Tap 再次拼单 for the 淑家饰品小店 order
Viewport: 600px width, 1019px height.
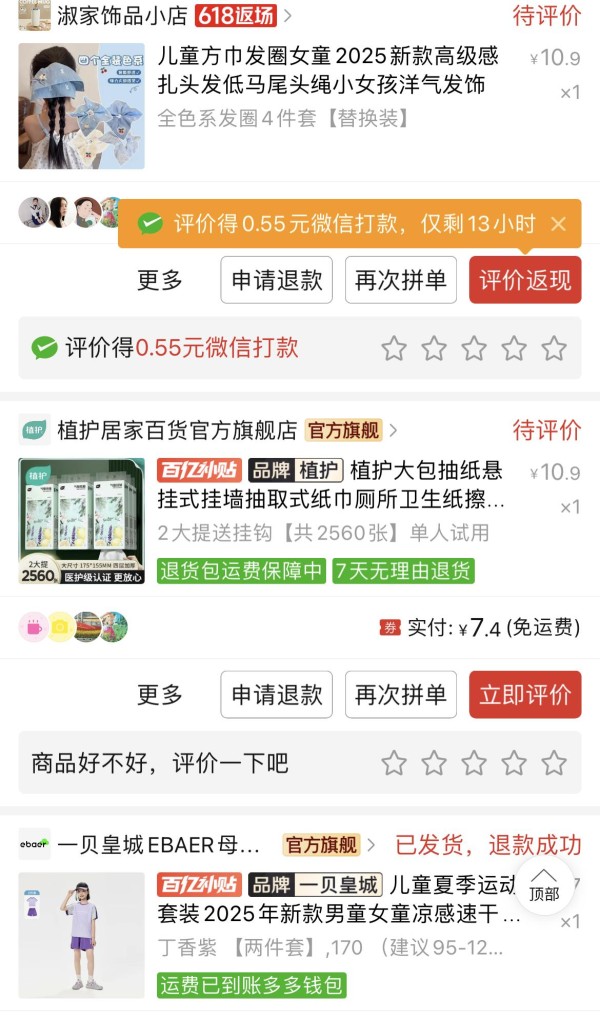coord(400,280)
